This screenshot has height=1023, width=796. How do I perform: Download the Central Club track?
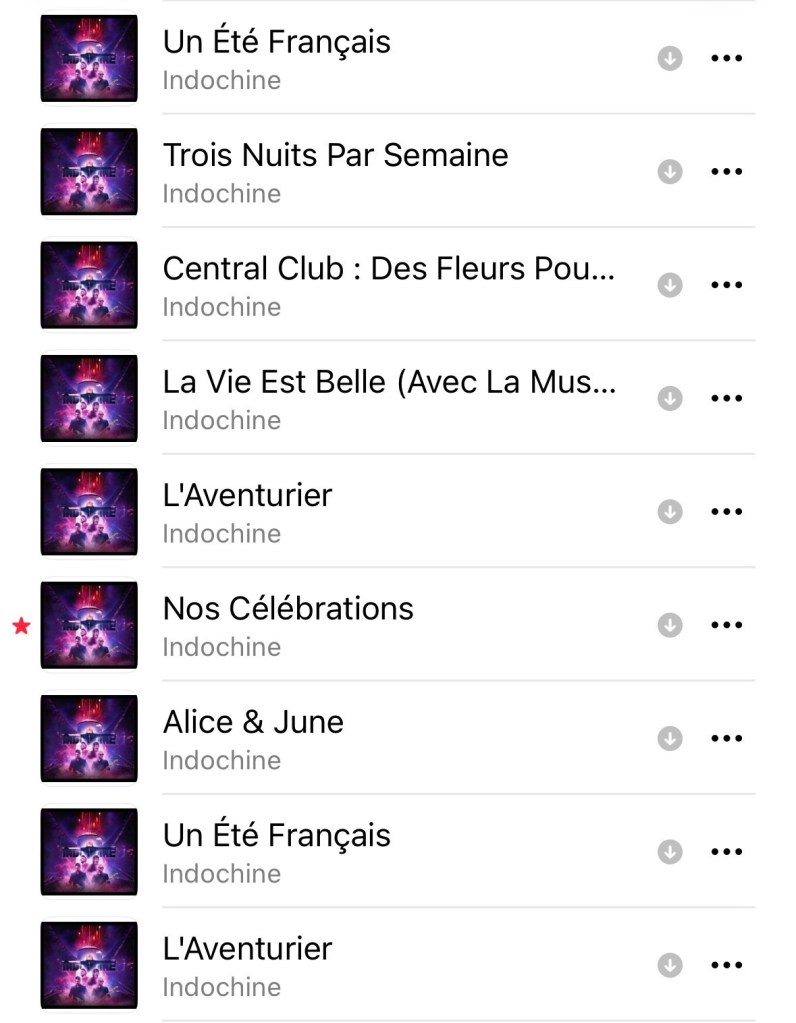click(x=668, y=284)
